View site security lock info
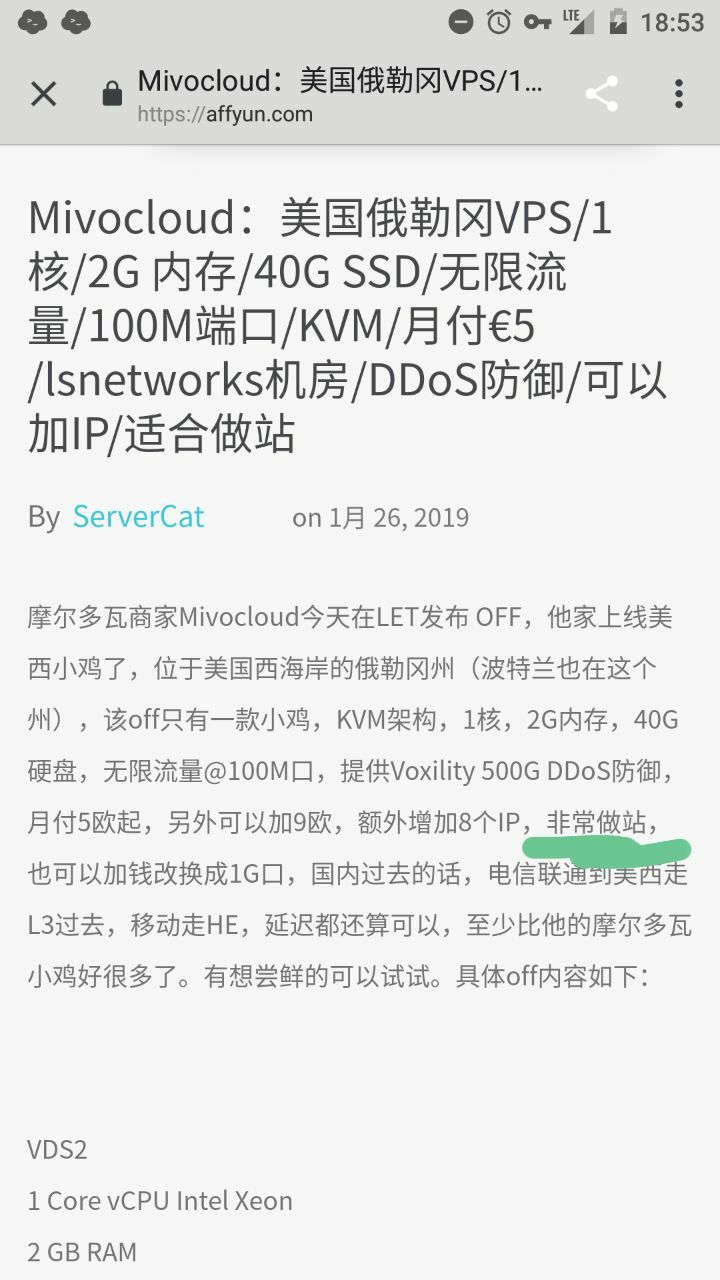This screenshot has width=720, height=1280. (x=112, y=95)
